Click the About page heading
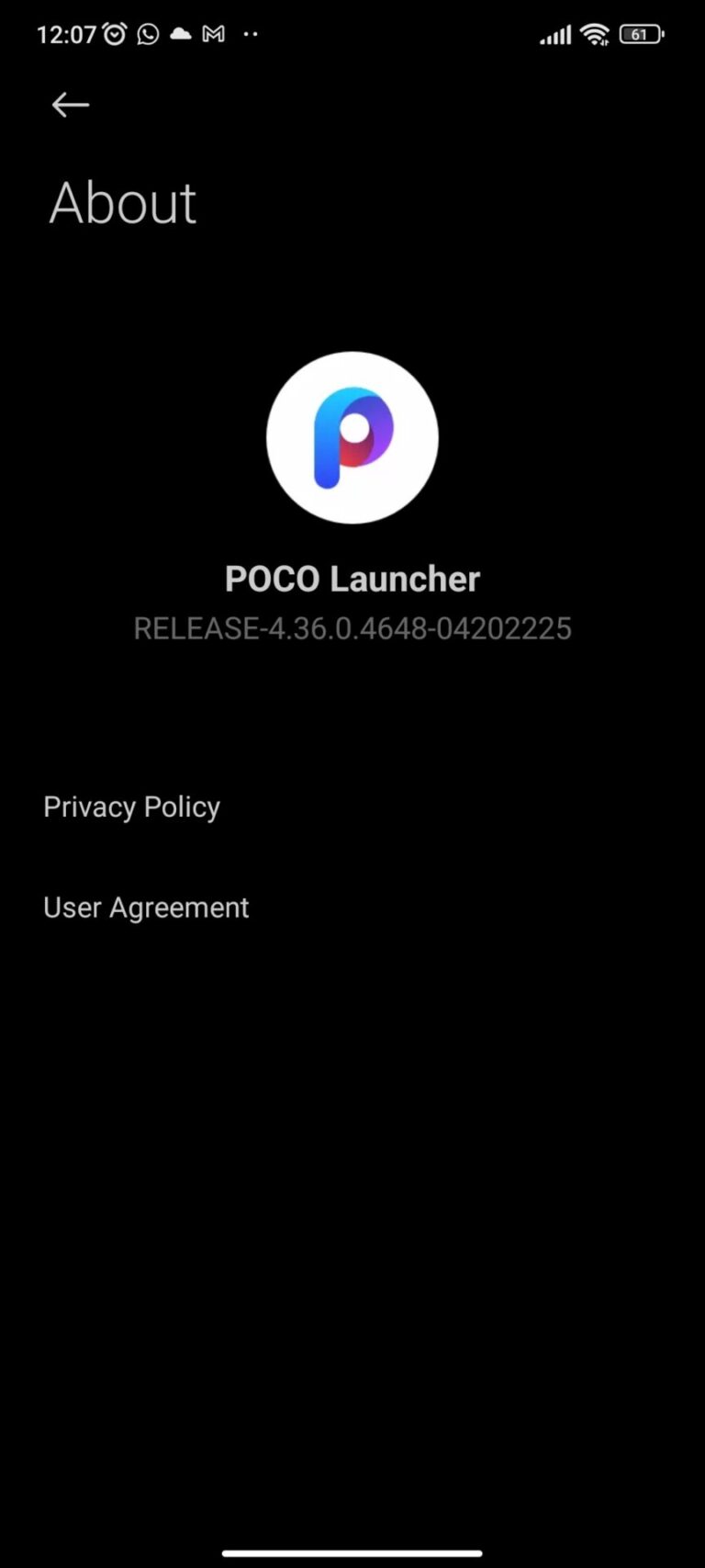Viewport: 705px width, 1568px height. (x=123, y=203)
